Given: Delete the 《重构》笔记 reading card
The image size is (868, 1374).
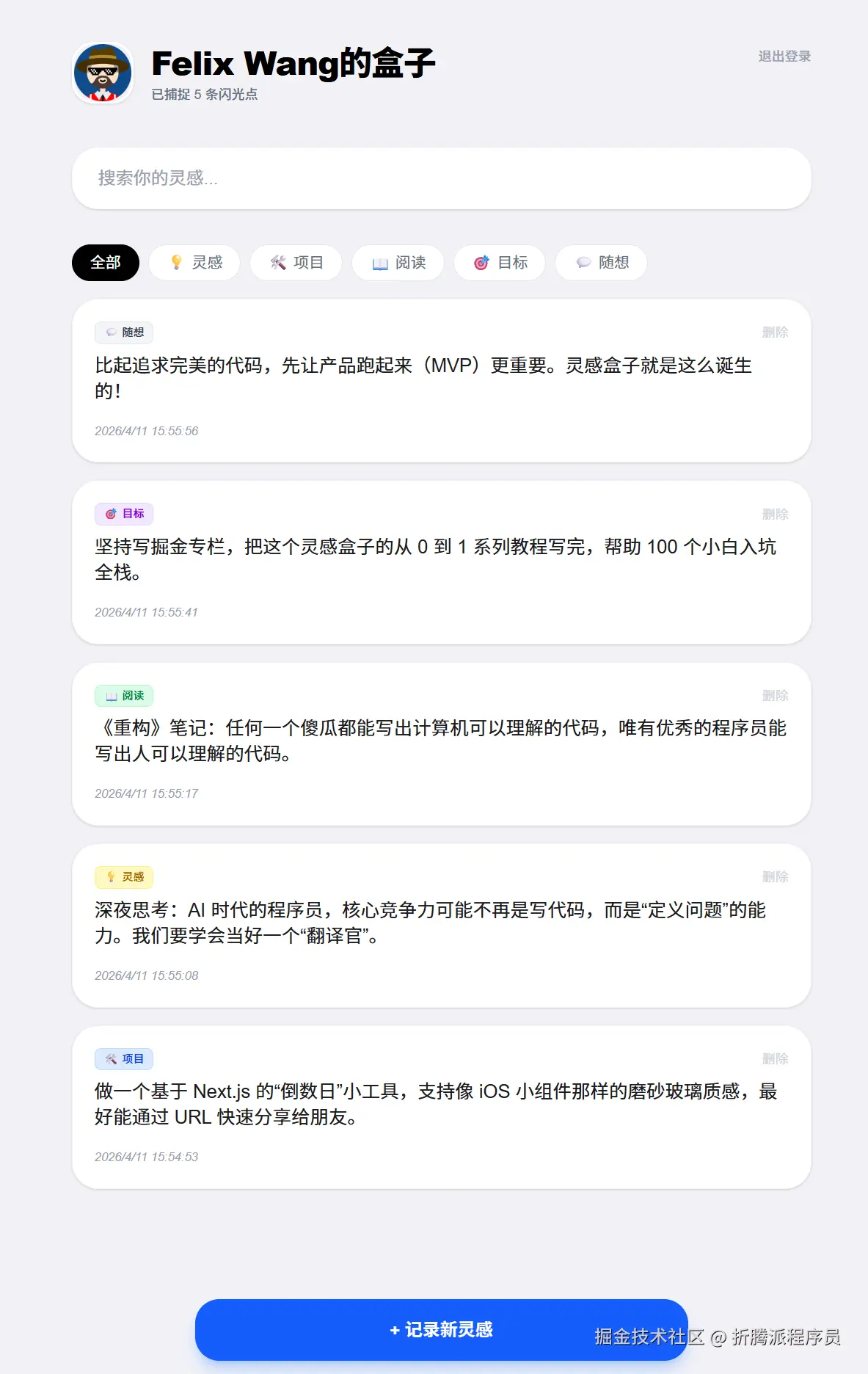Looking at the screenshot, I should 776,695.
